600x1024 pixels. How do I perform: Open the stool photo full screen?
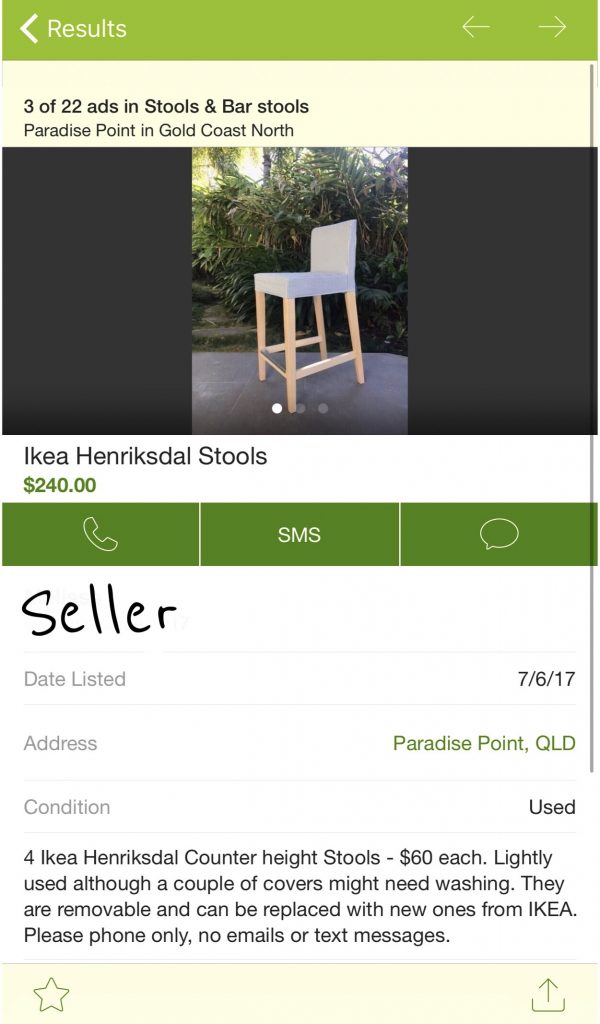point(300,291)
